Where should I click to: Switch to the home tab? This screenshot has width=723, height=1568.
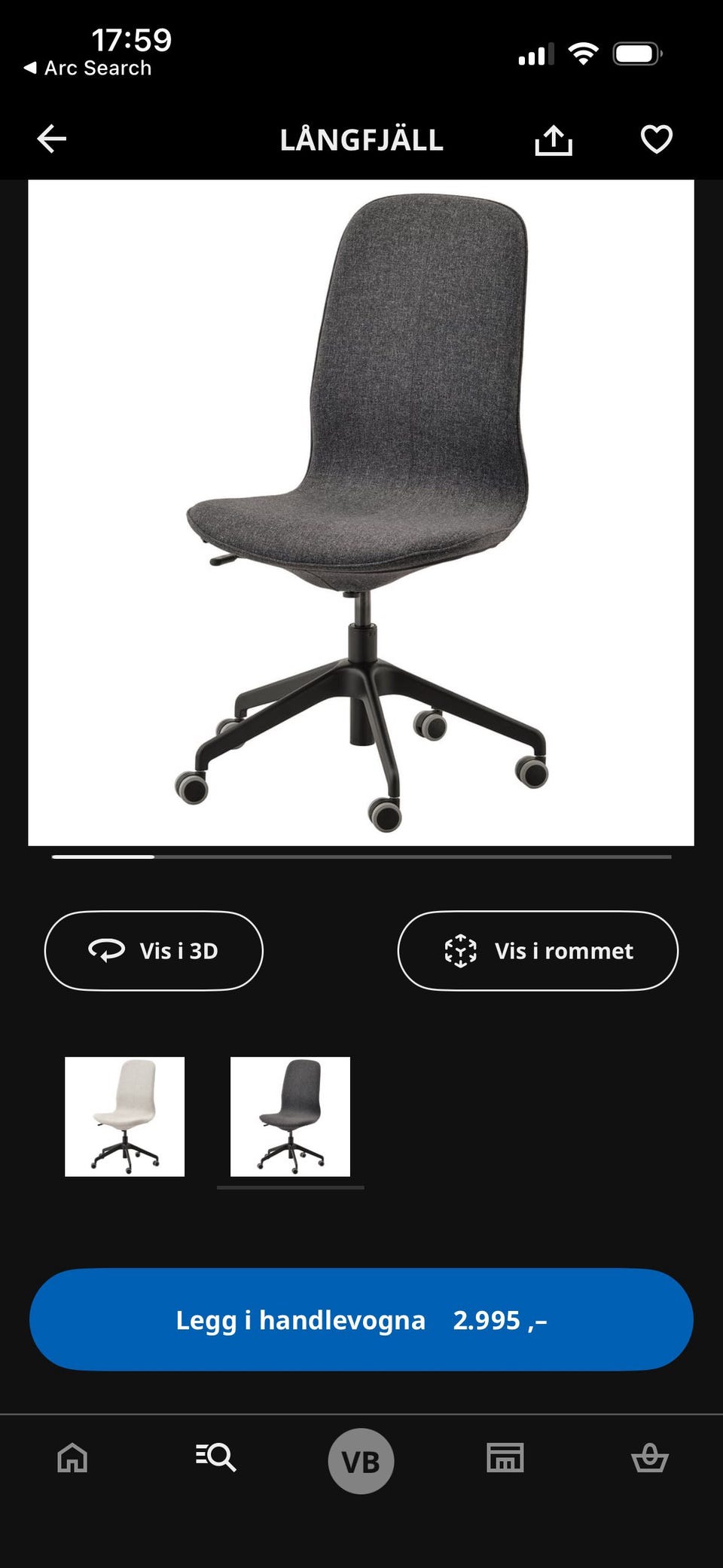pyautogui.click(x=72, y=1458)
